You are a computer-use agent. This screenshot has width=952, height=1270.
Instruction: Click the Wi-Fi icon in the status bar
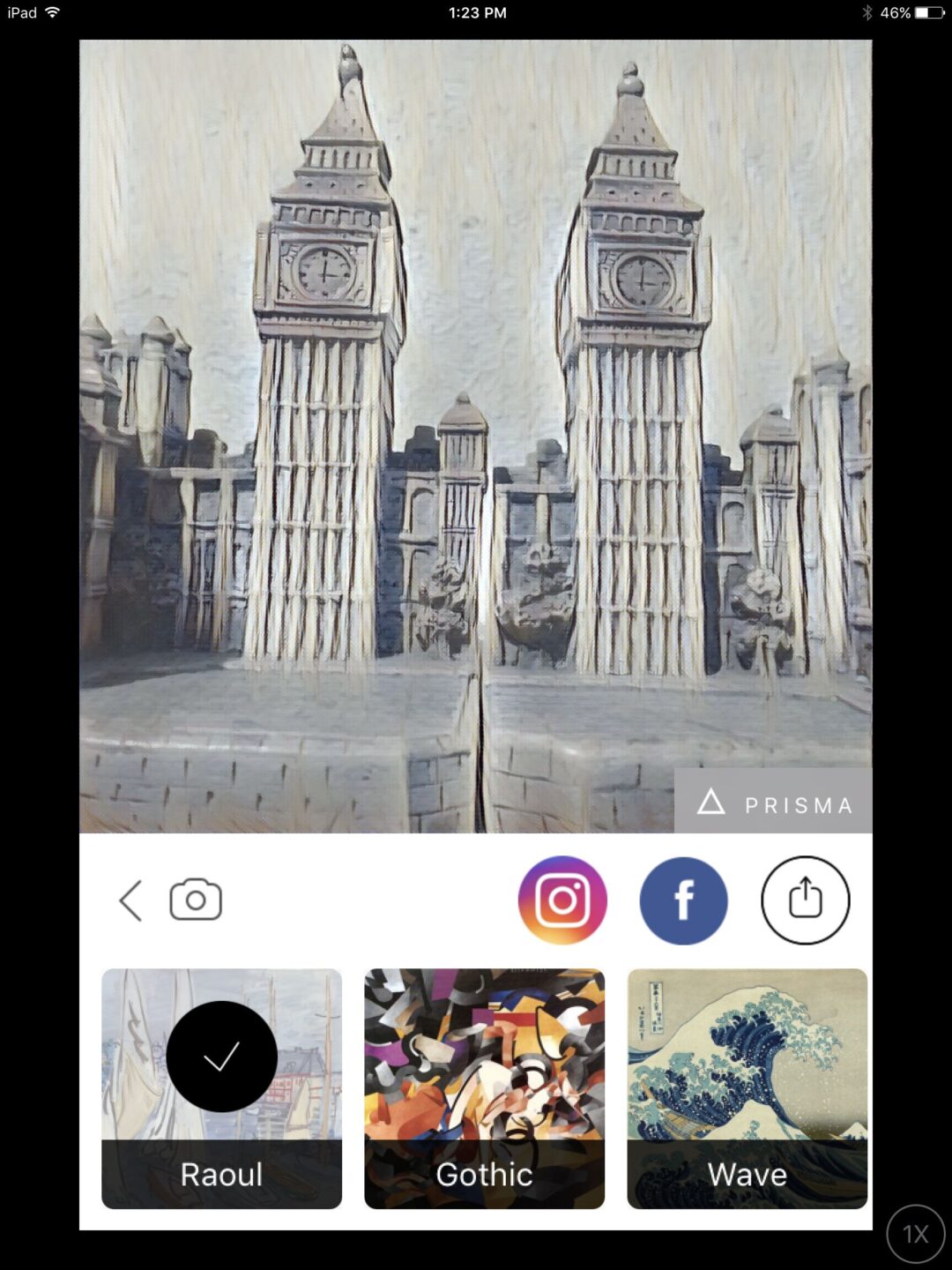[x=53, y=13]
